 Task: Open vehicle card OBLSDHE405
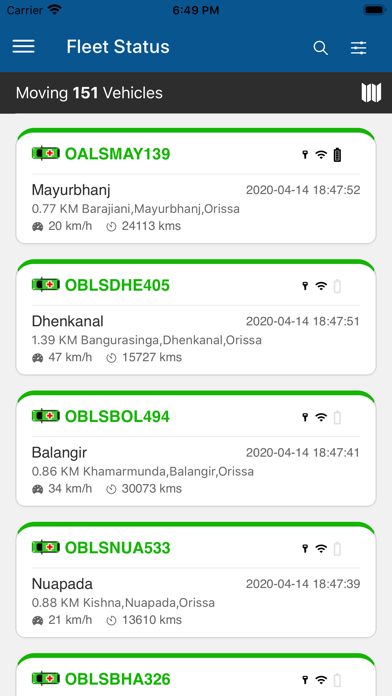pos(196,317)
